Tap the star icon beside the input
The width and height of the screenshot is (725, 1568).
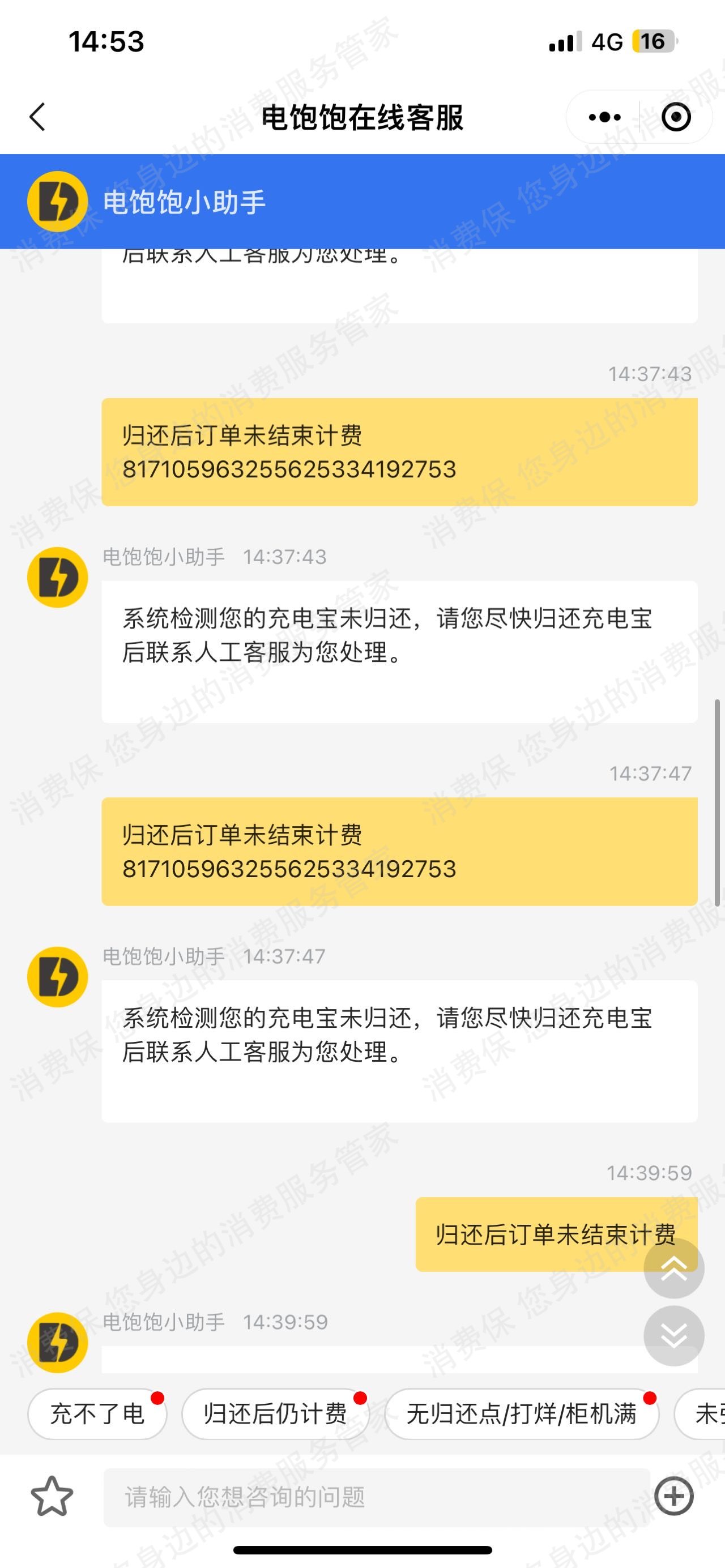tap(52, 1496)
